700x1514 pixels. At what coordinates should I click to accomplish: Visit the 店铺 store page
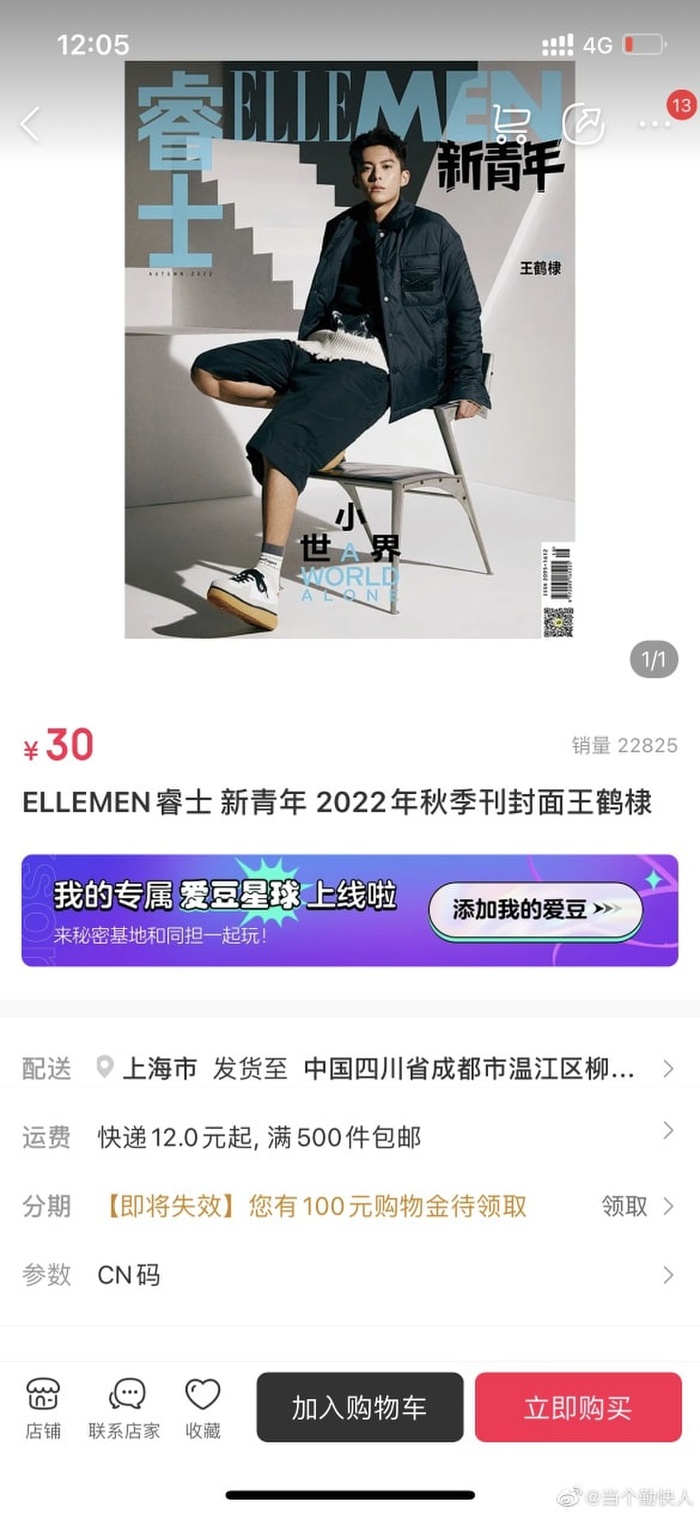(x=43, y=1407)
